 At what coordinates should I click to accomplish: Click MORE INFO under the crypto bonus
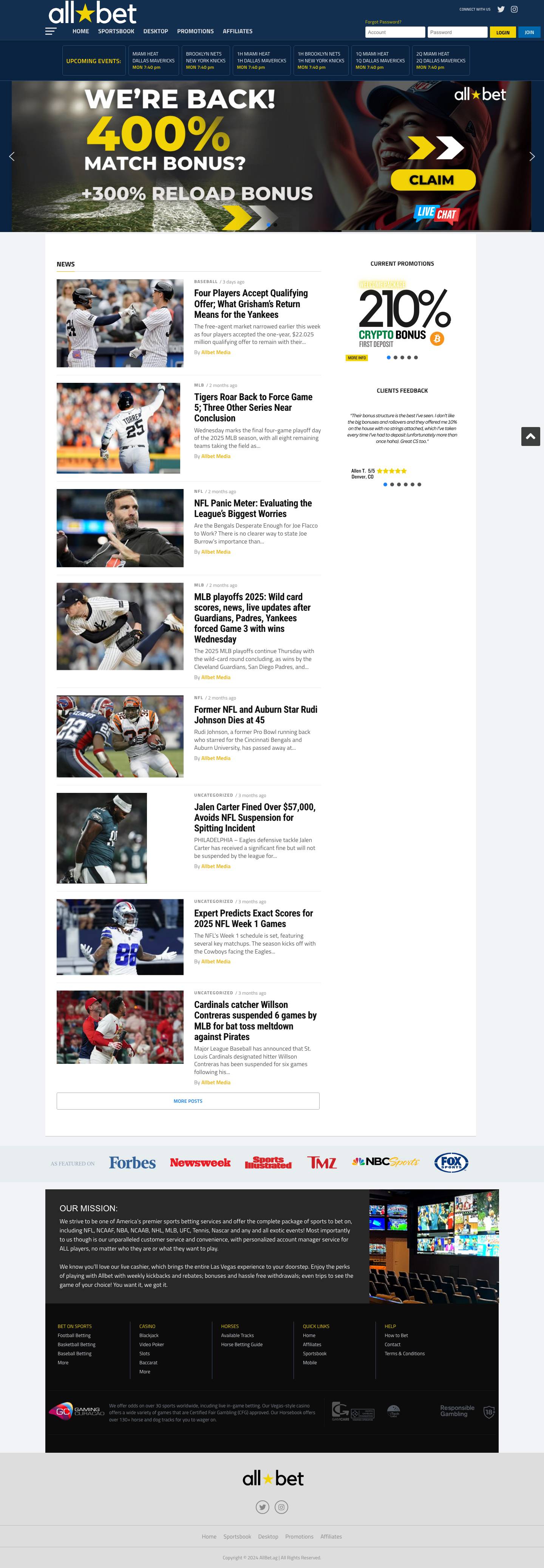357,358
